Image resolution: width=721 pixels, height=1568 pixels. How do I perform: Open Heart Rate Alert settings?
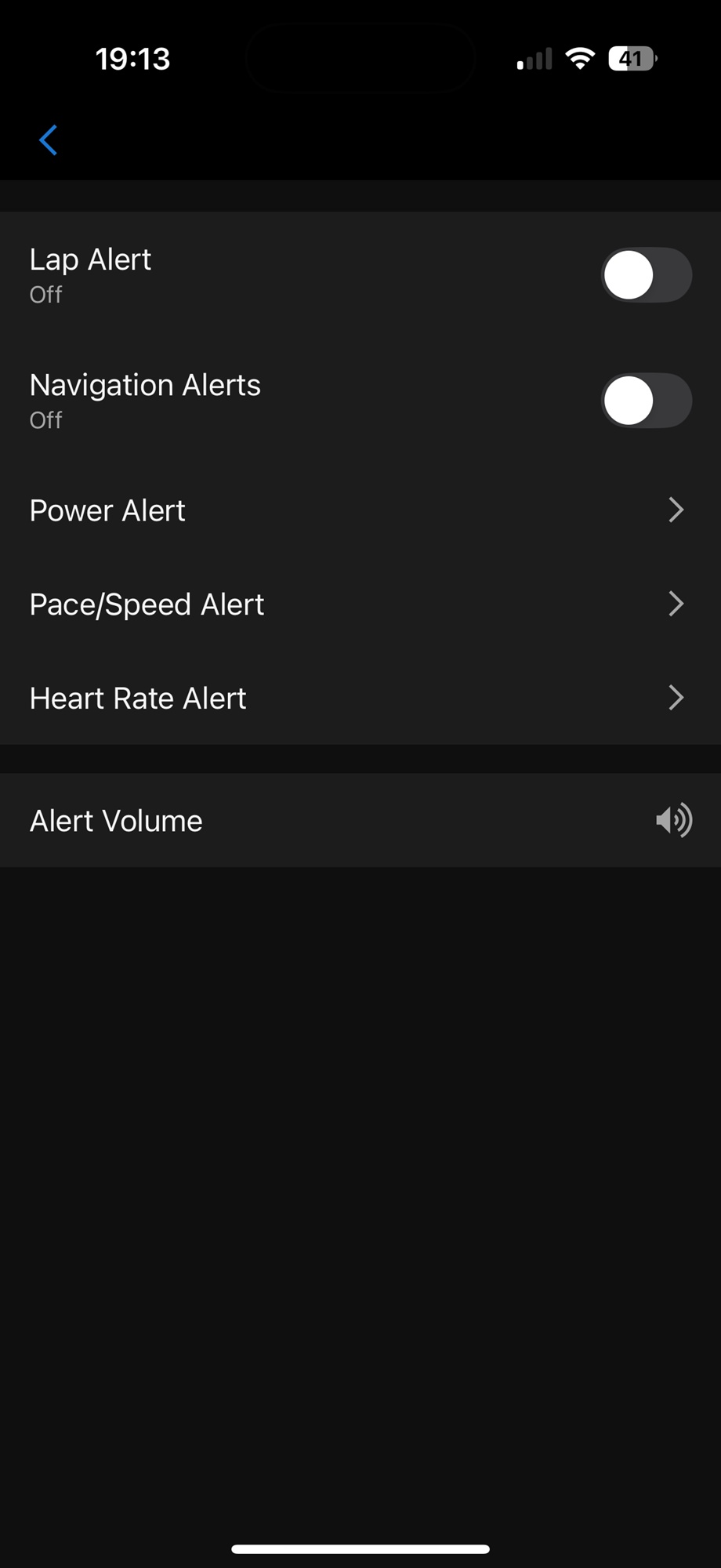tap(360, 698)
